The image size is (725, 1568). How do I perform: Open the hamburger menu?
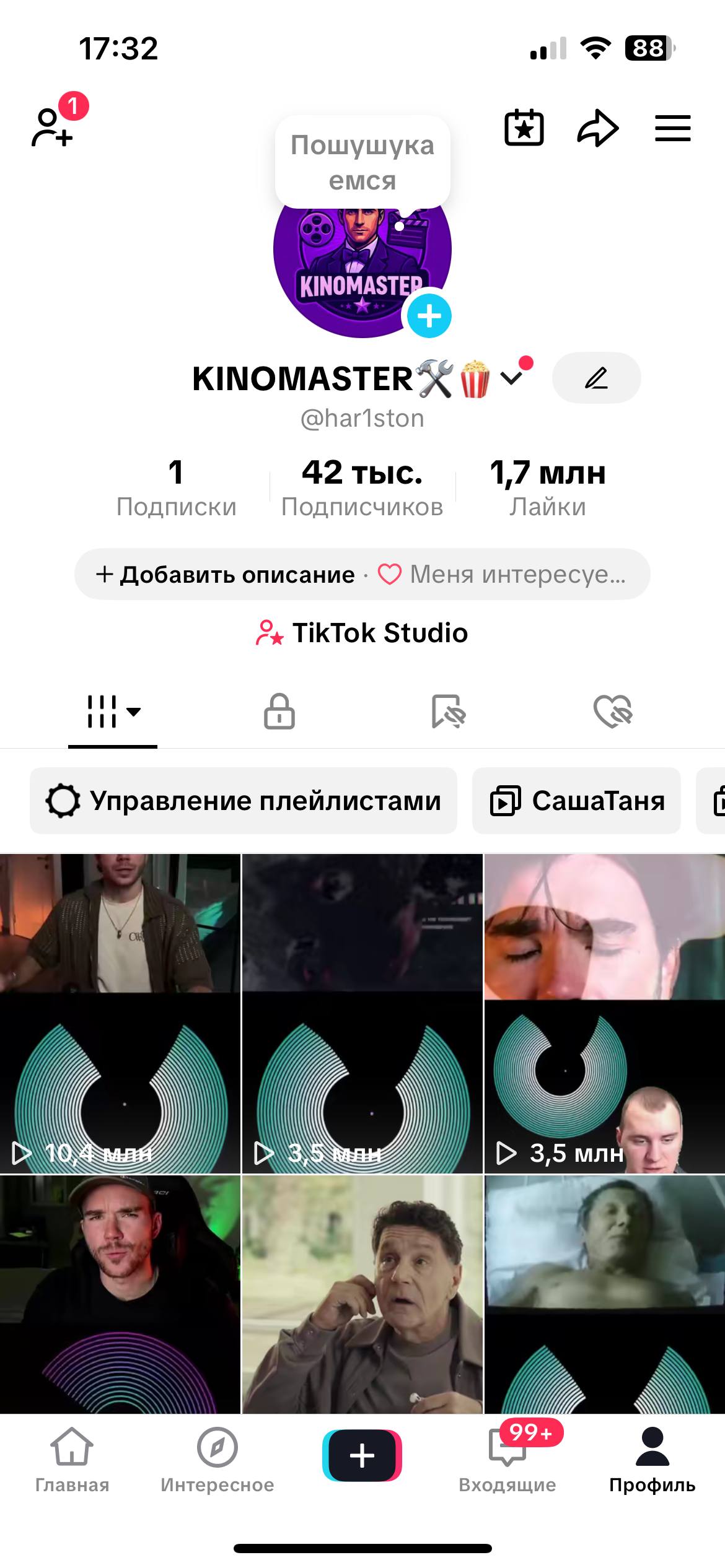(x=673, y=128)
